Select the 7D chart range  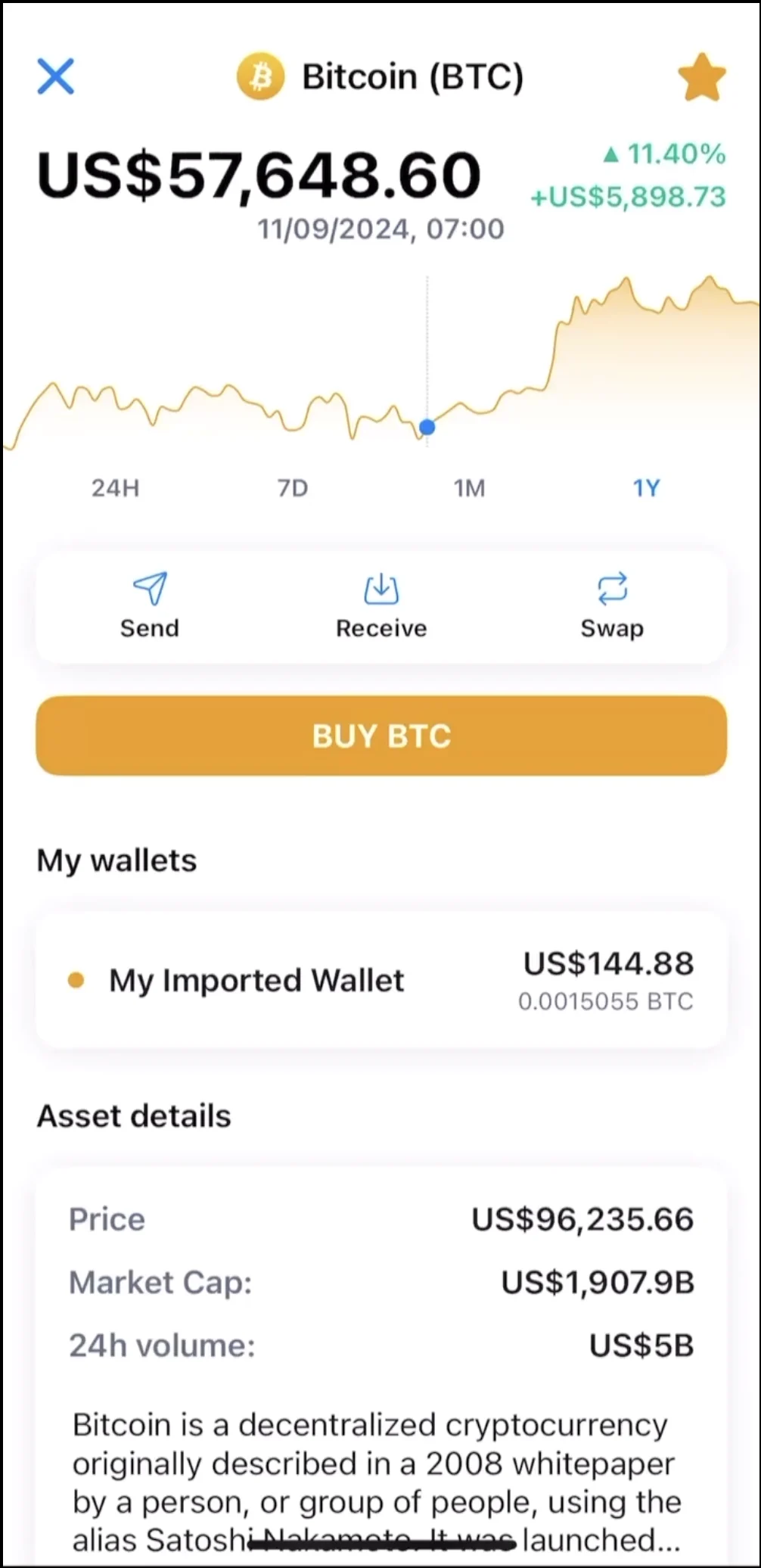click(x=293, y=488)
